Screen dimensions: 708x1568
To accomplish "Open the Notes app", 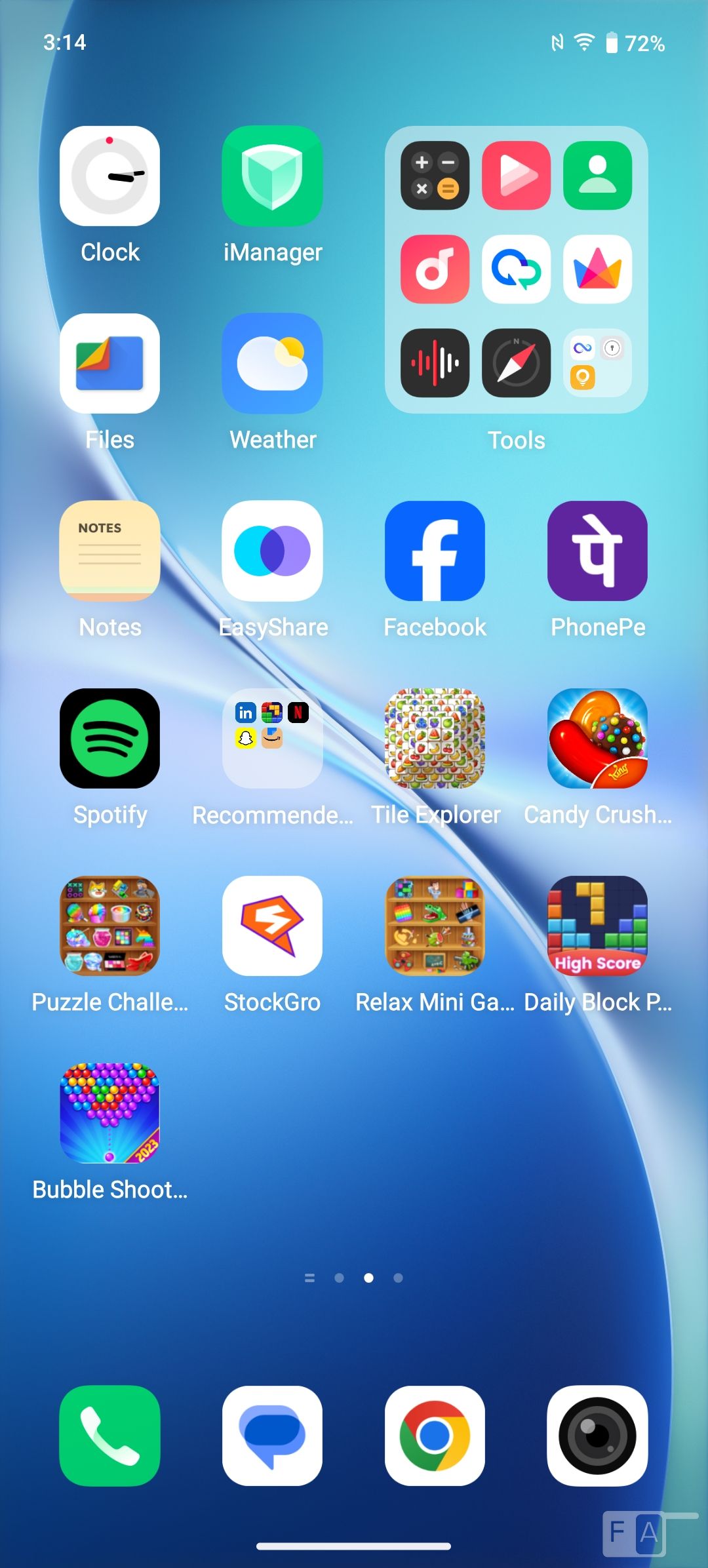I will click(x=109, y=551).
